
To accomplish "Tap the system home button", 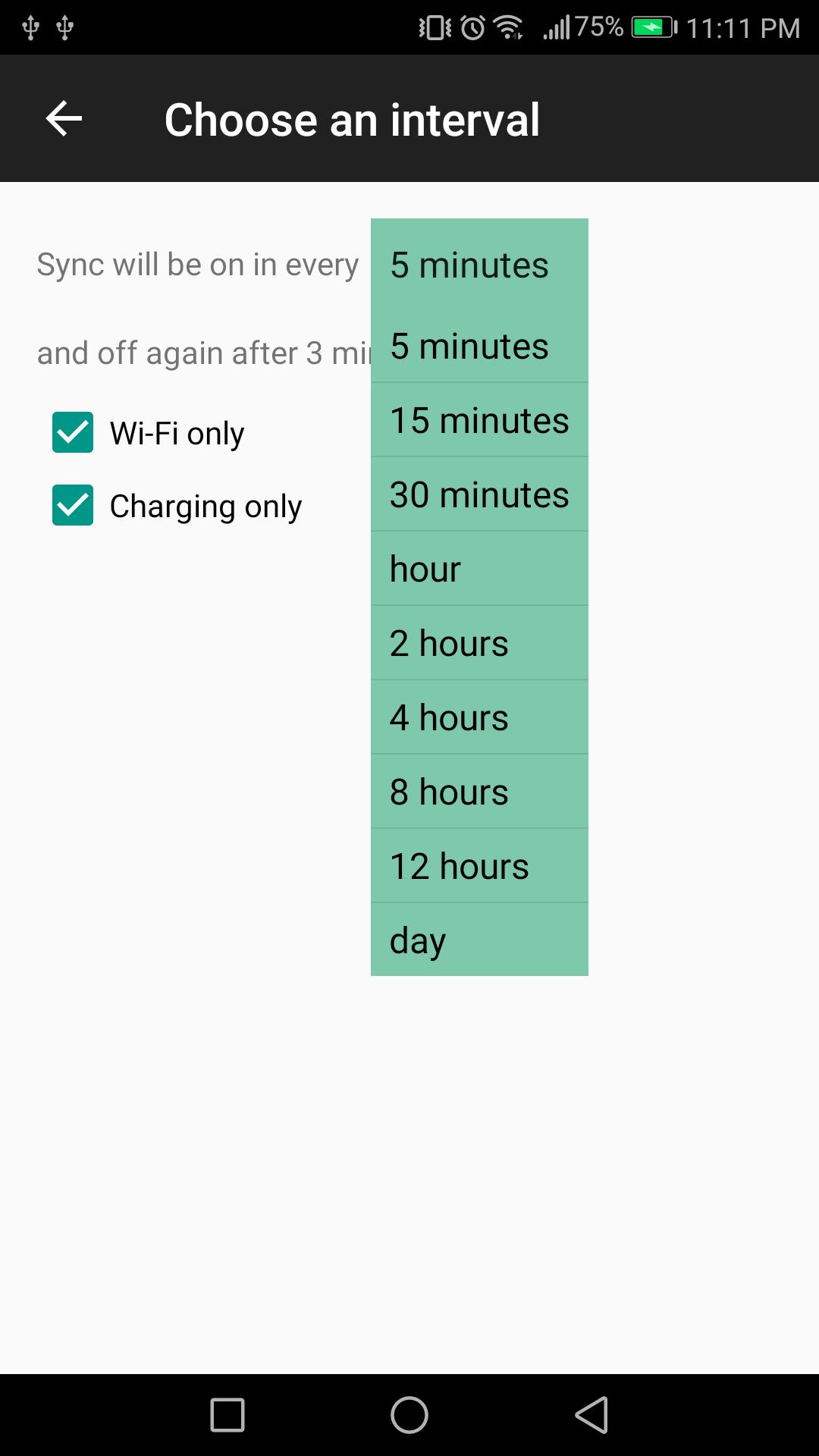I will [409, 1415].
